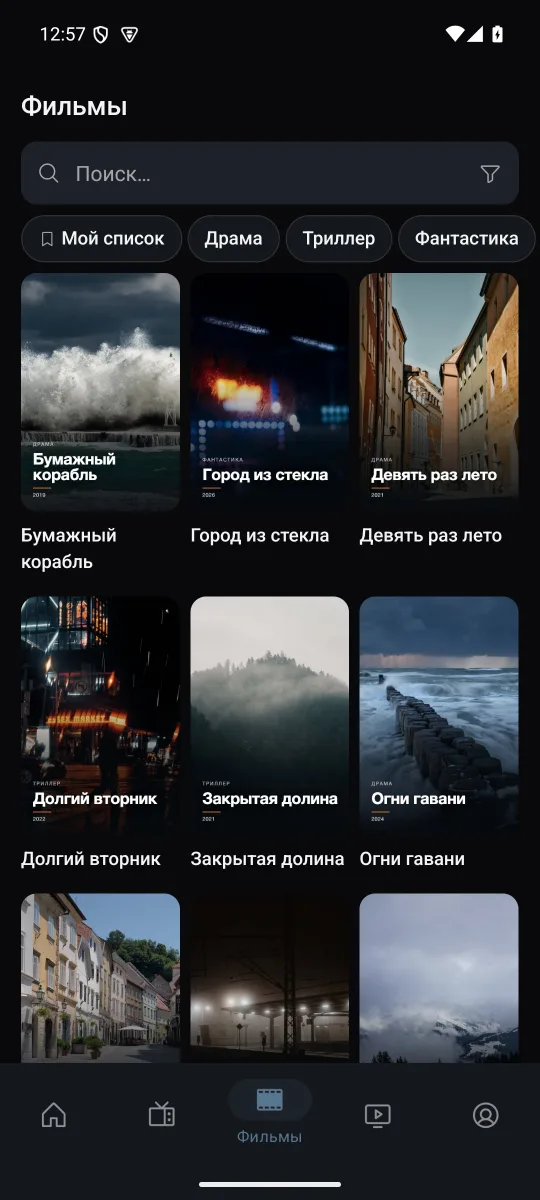Open the movie Бумажный корабль
Viewport: 540px width, 1200px height.
coord(100,392)
